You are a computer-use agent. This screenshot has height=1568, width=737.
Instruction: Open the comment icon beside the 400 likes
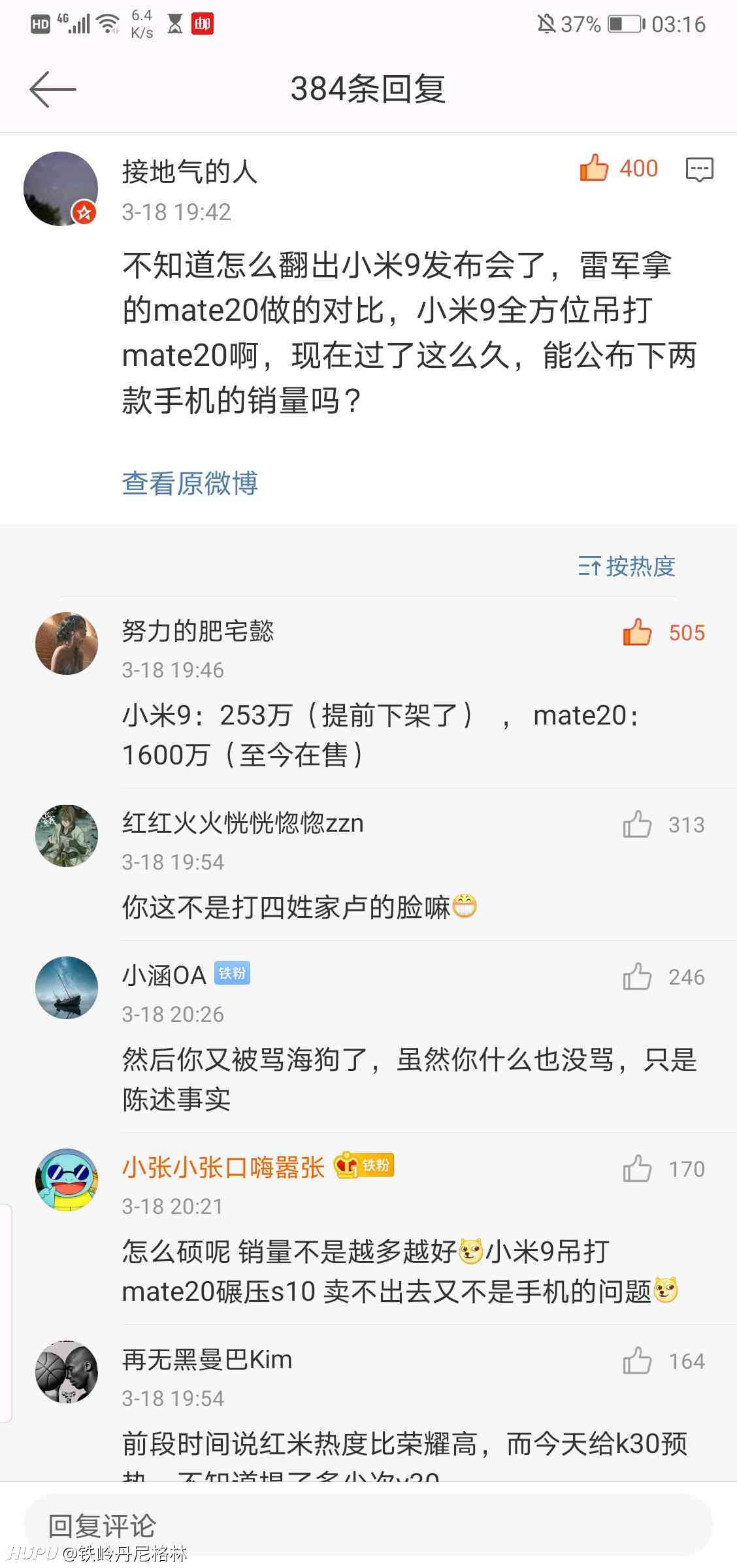(699, 169)
